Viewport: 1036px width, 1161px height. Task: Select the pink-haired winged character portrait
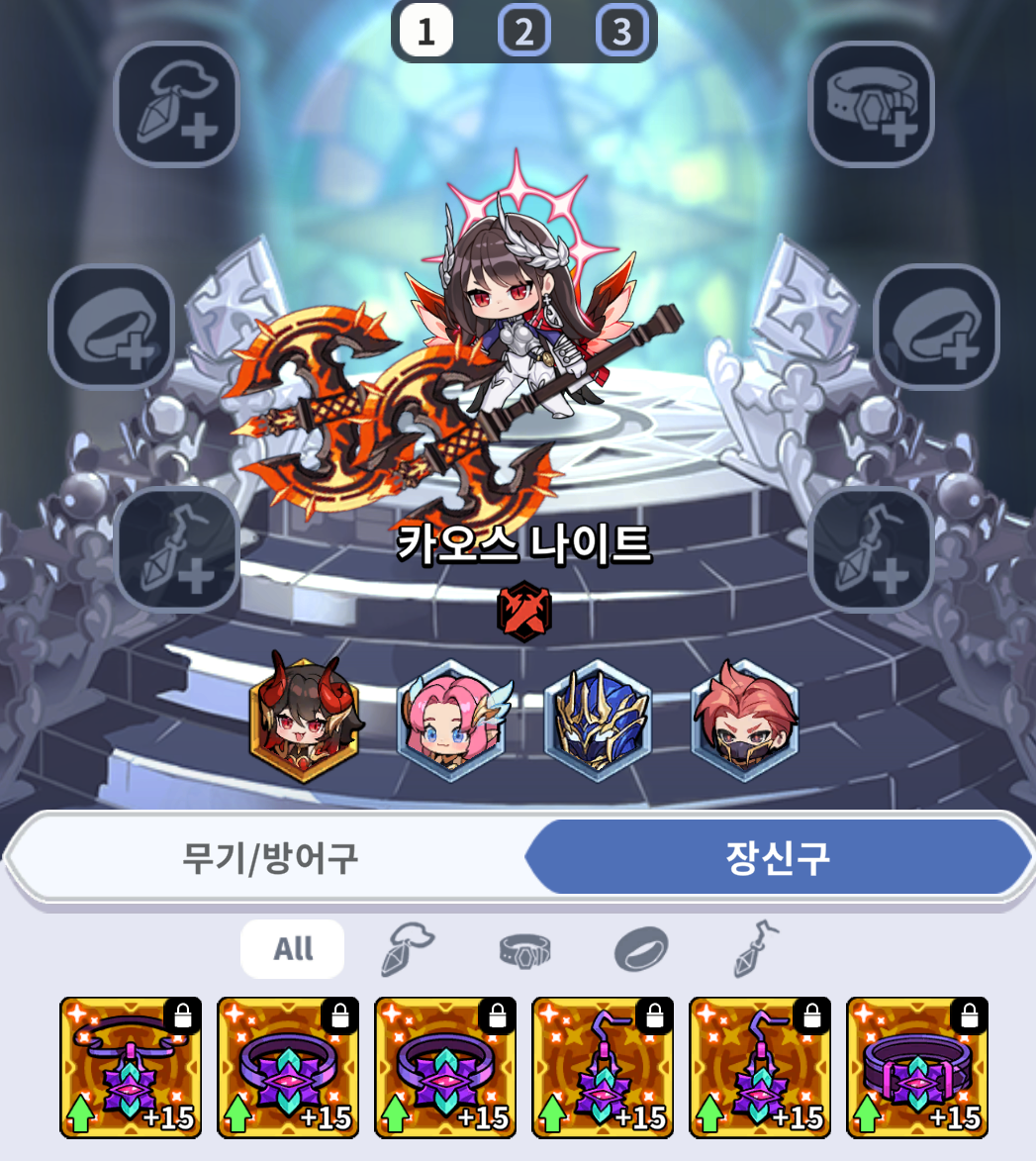pos(451,721)
